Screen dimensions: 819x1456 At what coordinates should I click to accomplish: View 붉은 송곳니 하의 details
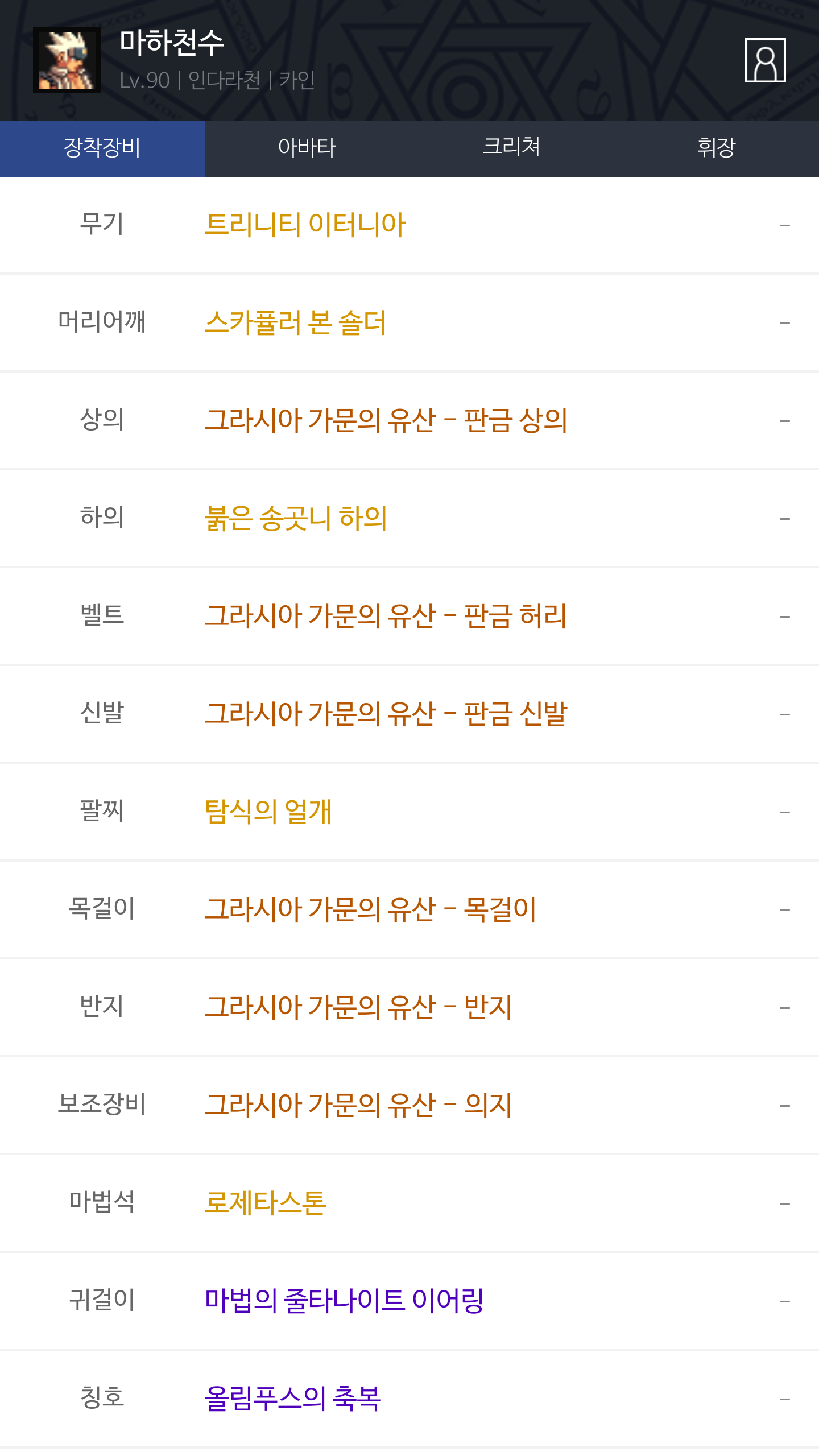(x=296, y=518)
